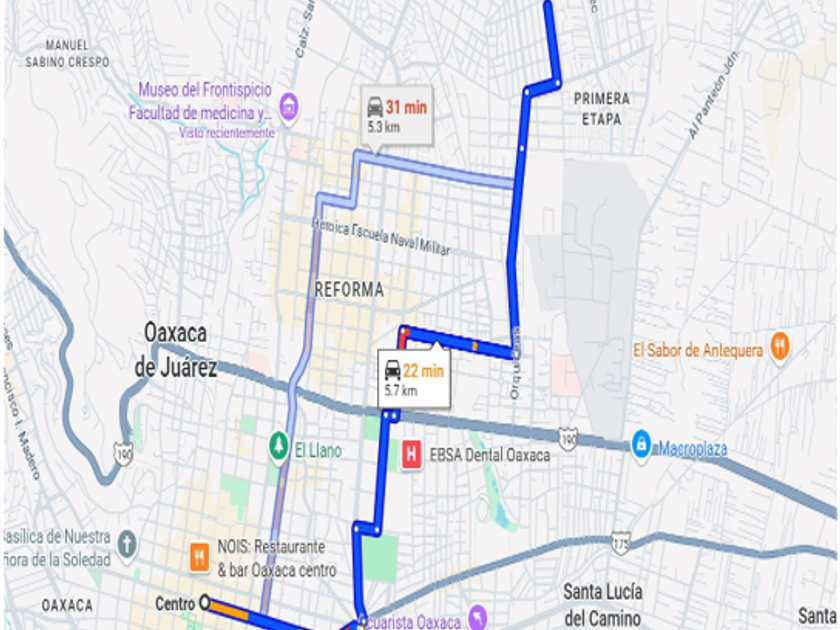
Task: Tap the Centro destination point
Action: click(x=204, y=603)
